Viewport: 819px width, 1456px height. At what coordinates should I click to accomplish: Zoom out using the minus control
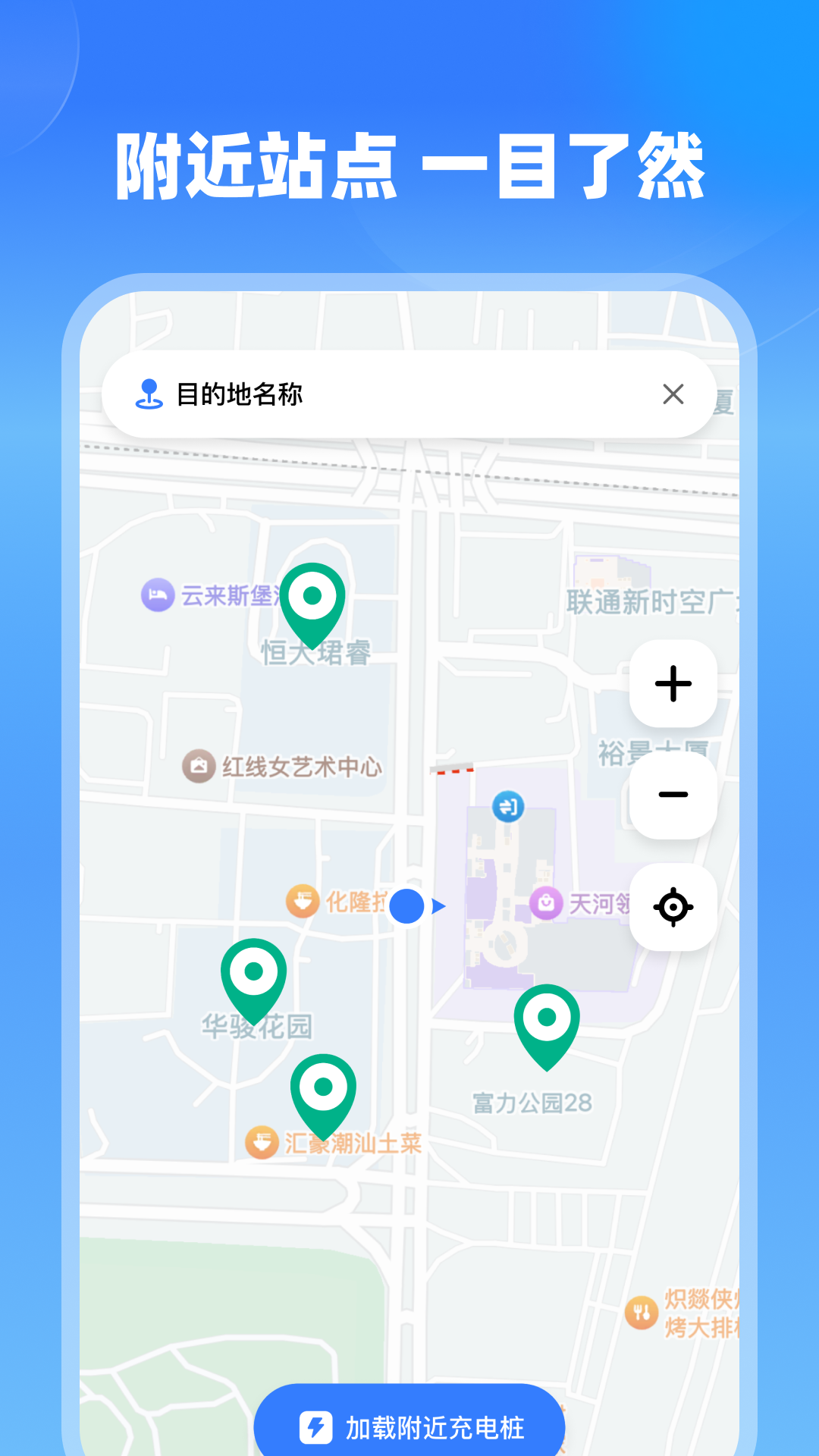(673, 795)
